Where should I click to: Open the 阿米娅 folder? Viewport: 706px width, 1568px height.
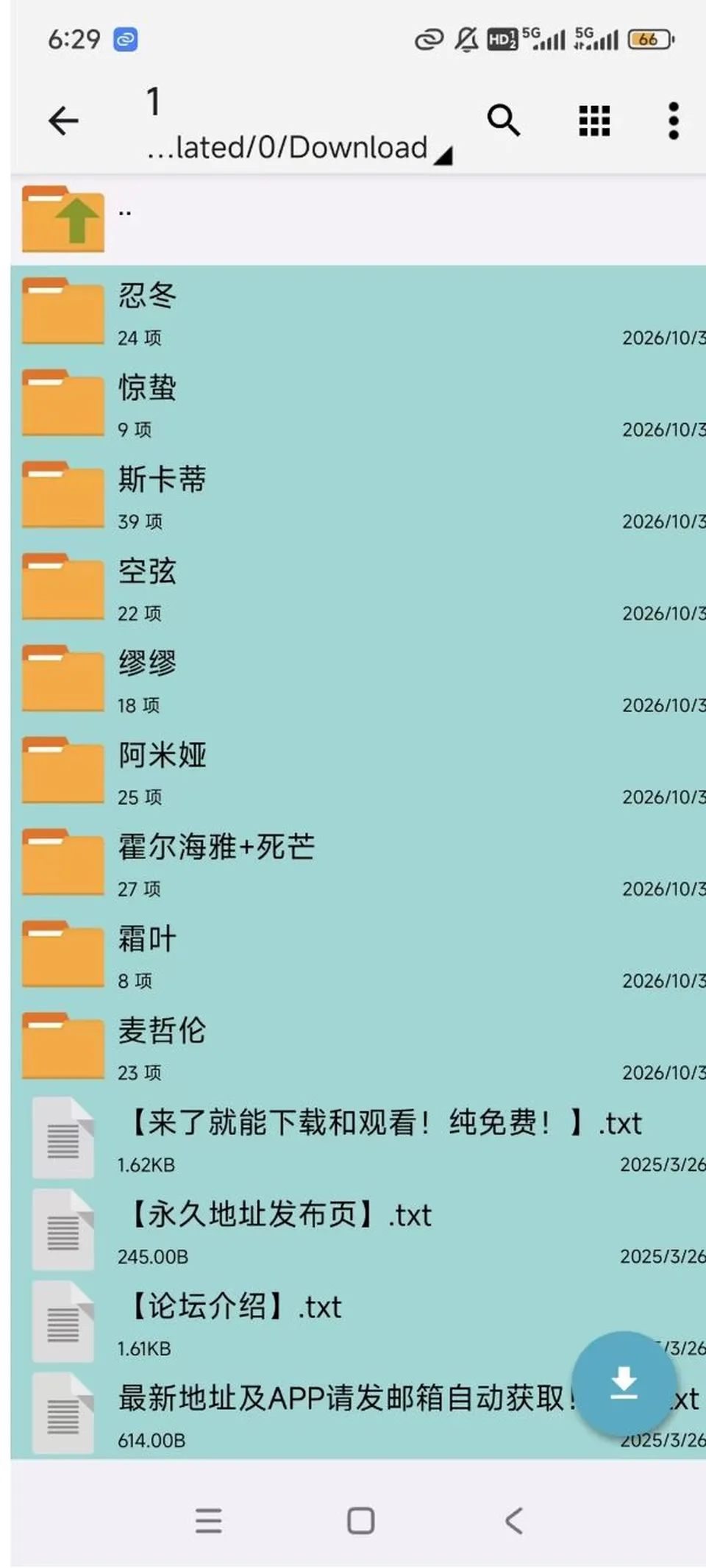coord(358,771)
